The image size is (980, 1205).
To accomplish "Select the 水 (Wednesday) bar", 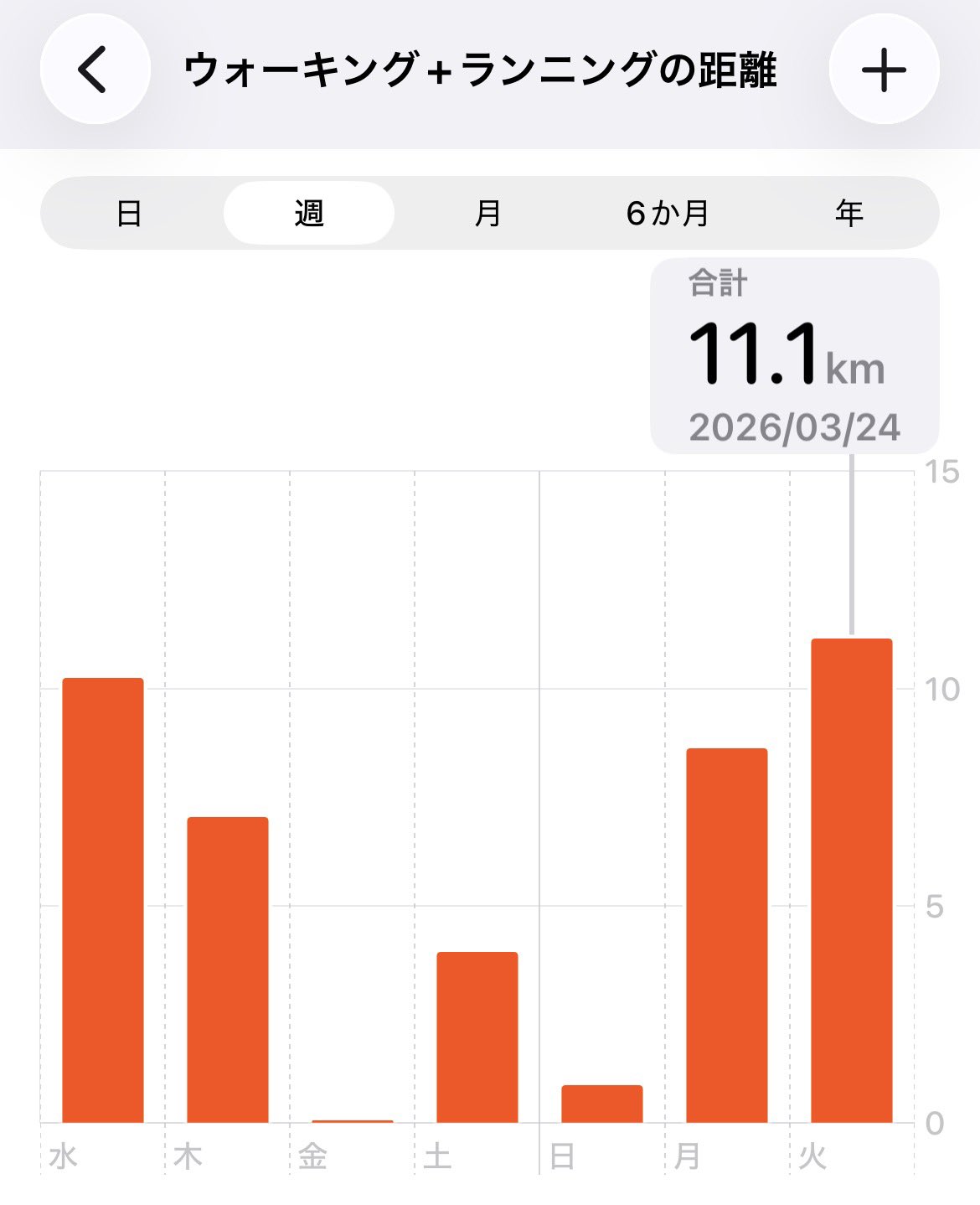I will click(103, 901).
